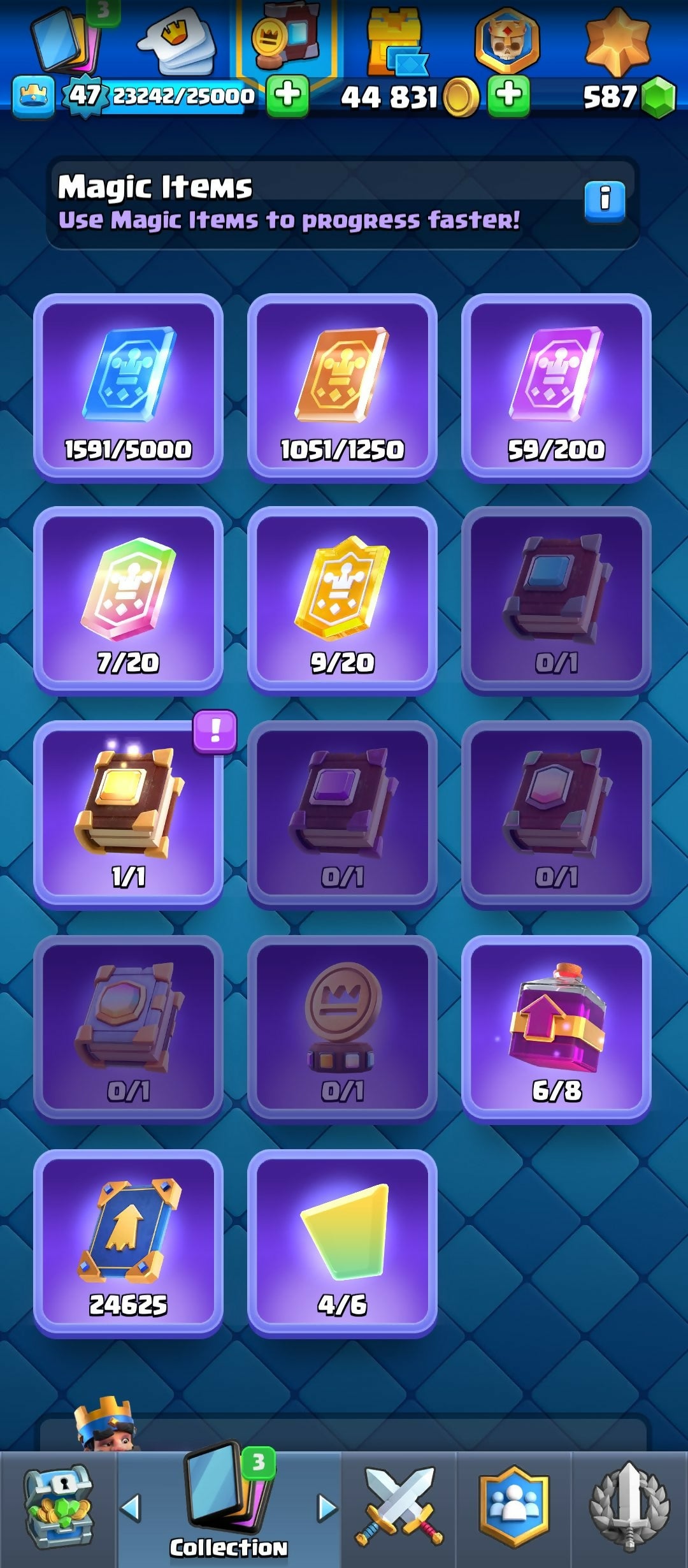This screenshot has height=1568, width=688.
Task: Select the blue Common Wild Card 1591/5000
Action: coord(128,387)
